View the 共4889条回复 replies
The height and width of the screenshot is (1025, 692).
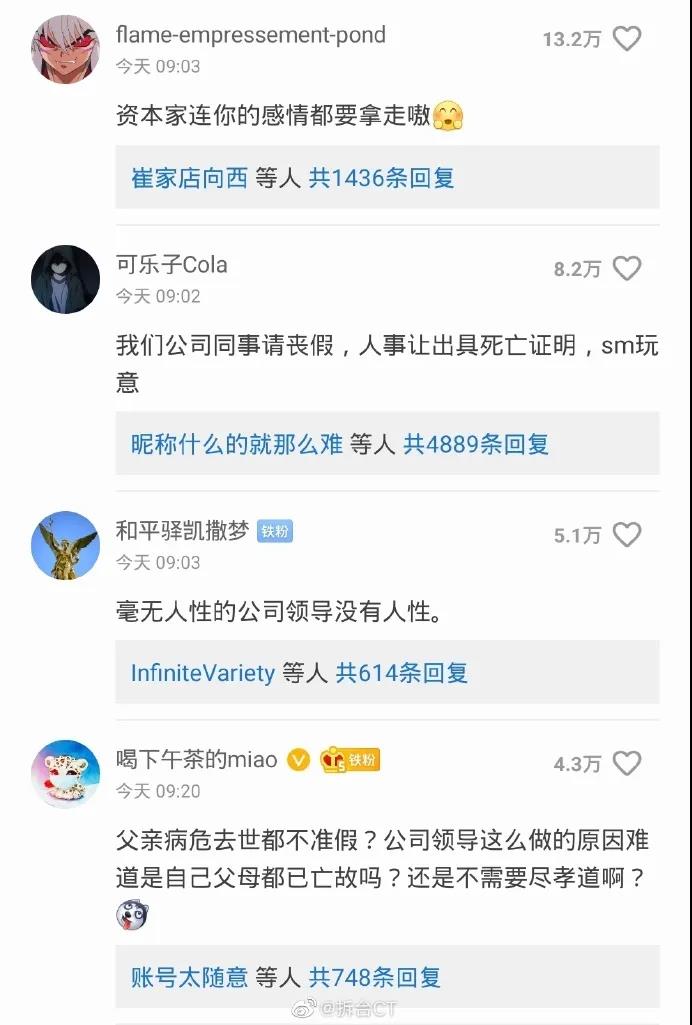pyautogui.click(x=476, y=444)
